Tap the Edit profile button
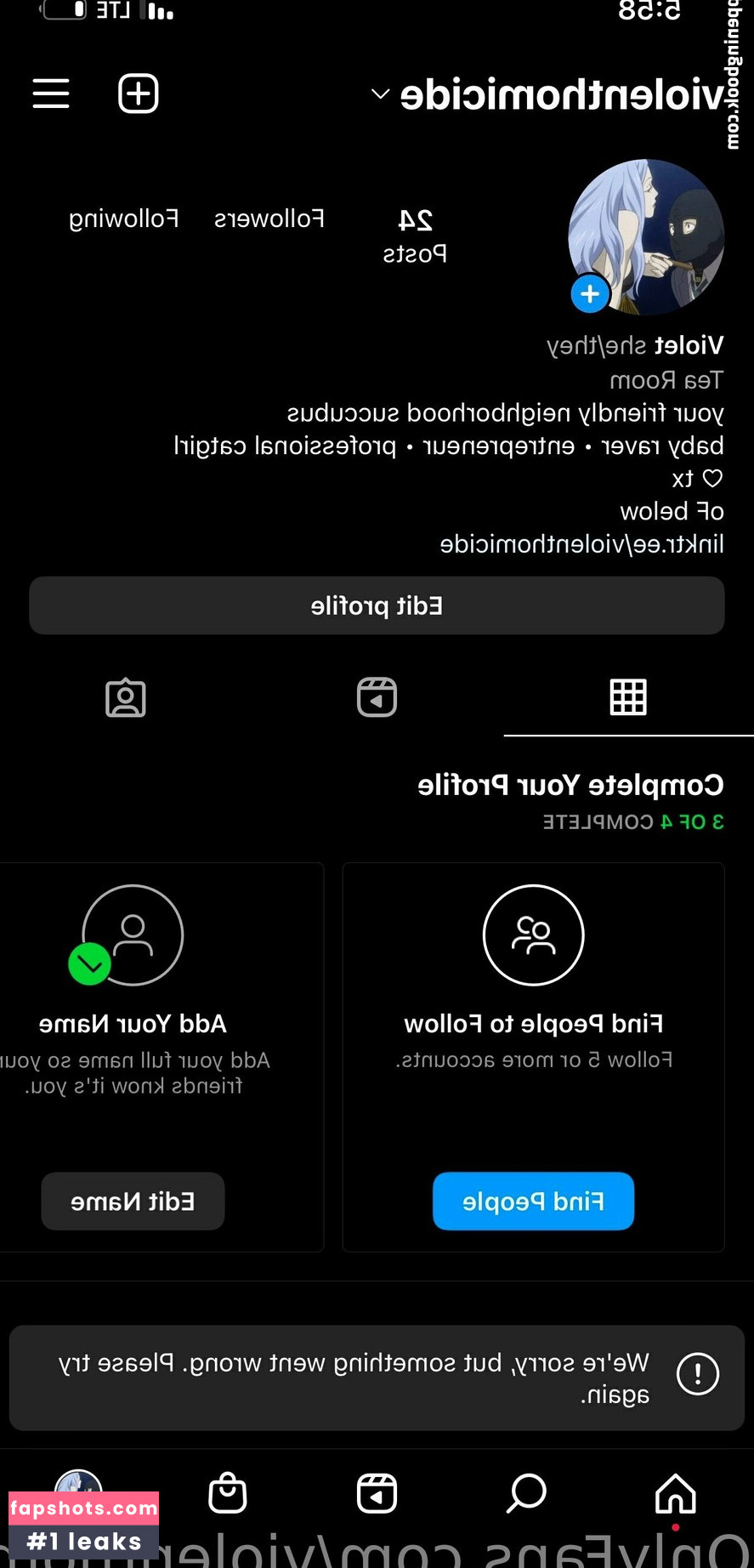This screenshot has height=1568, width=754. pyautogui.click(x=377, y=605)
